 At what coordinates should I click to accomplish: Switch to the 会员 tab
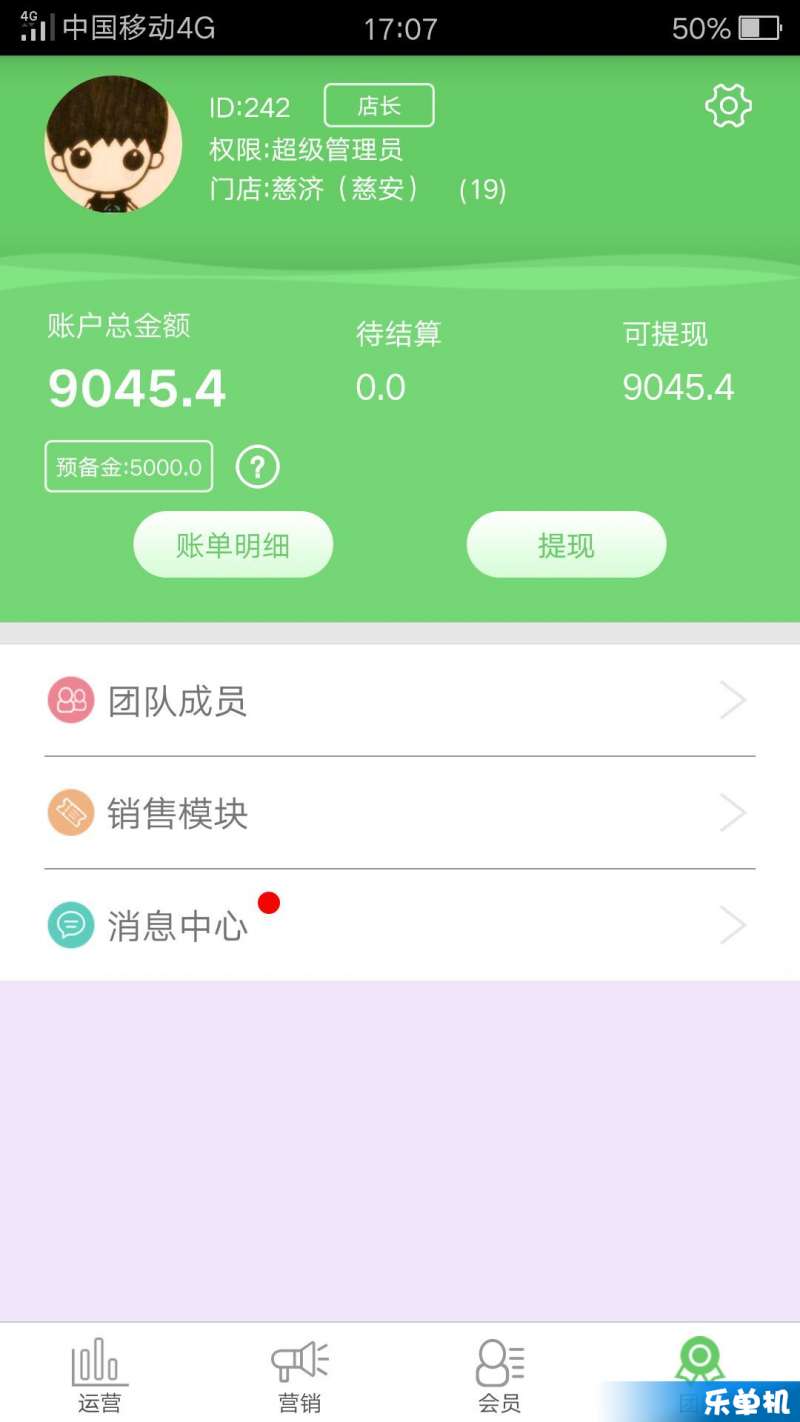(500, 1375)
